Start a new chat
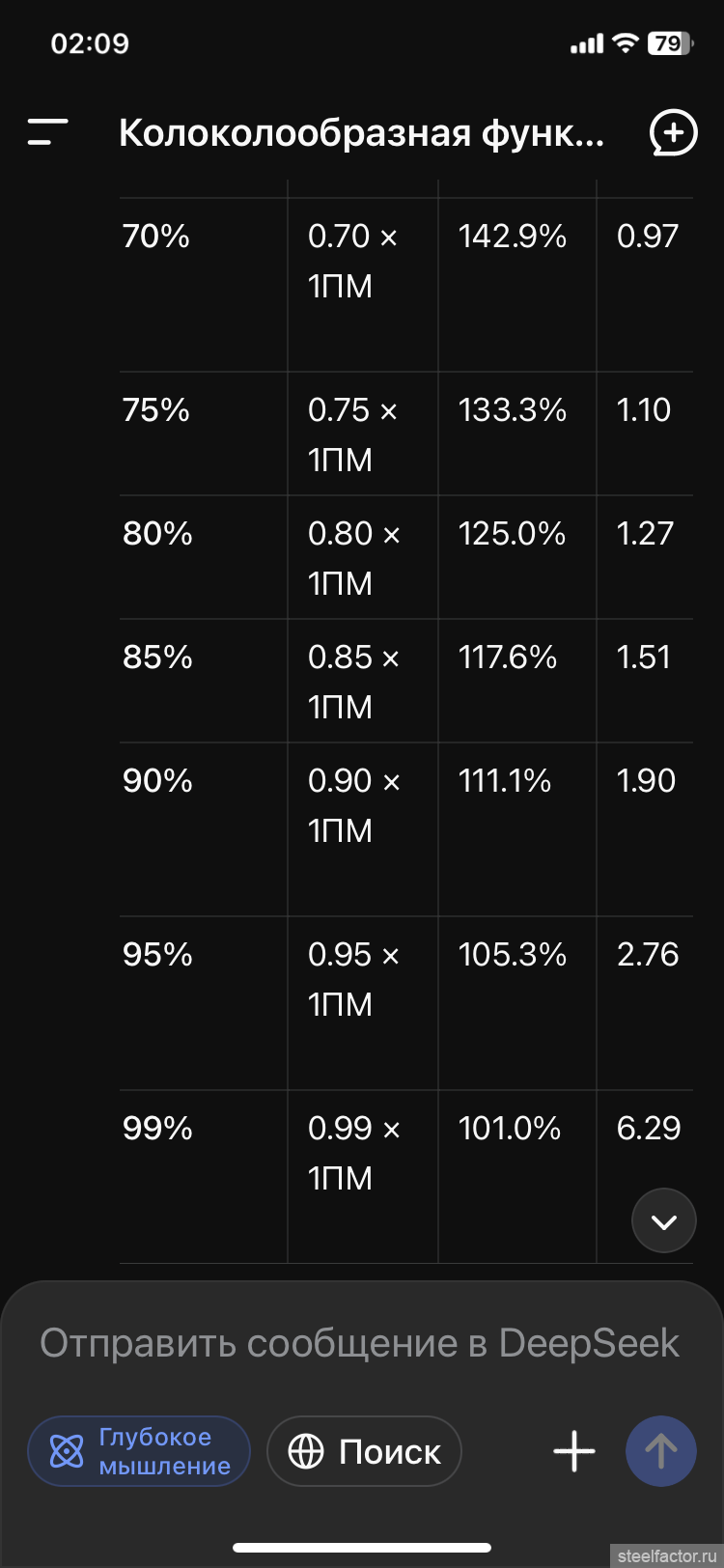Image resolution: width=724 pixels, height=1568 pixels. click(x=673, y=132)
